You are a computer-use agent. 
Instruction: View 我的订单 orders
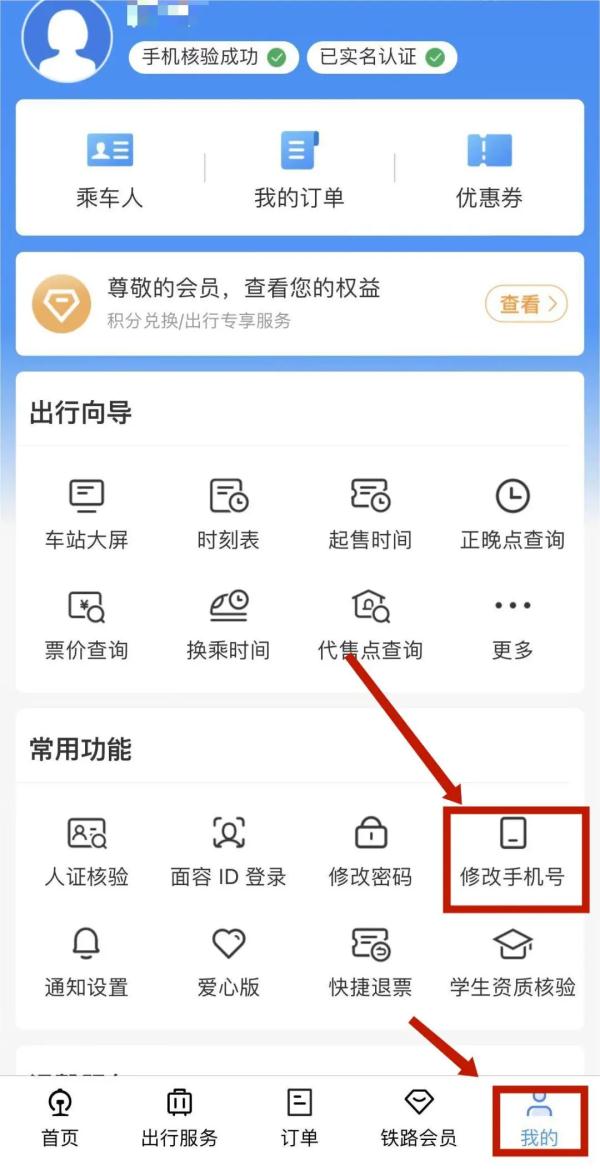(x=299, y=170)
